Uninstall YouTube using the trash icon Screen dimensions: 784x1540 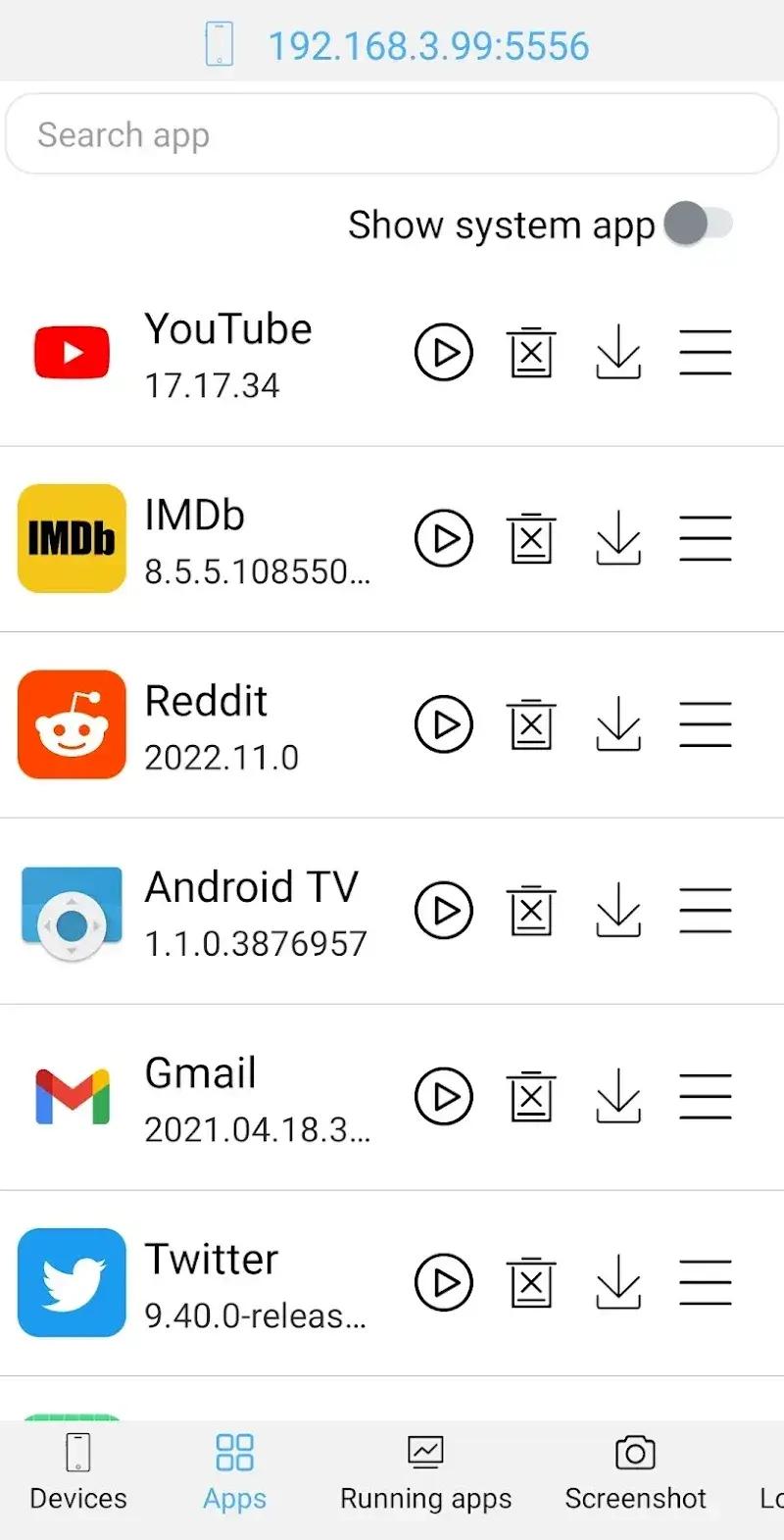[531, 353]
